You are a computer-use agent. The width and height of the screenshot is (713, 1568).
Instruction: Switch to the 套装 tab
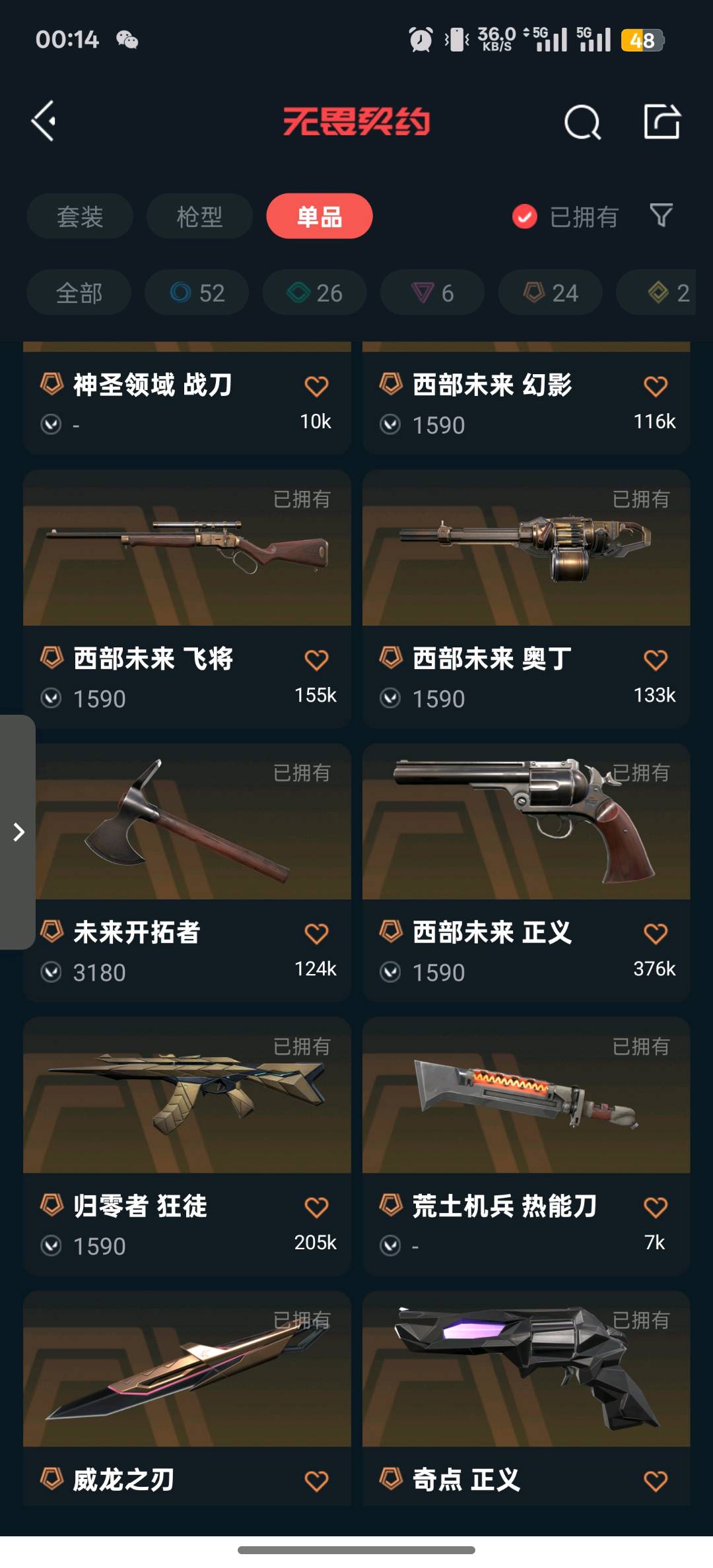coord(80,216)
